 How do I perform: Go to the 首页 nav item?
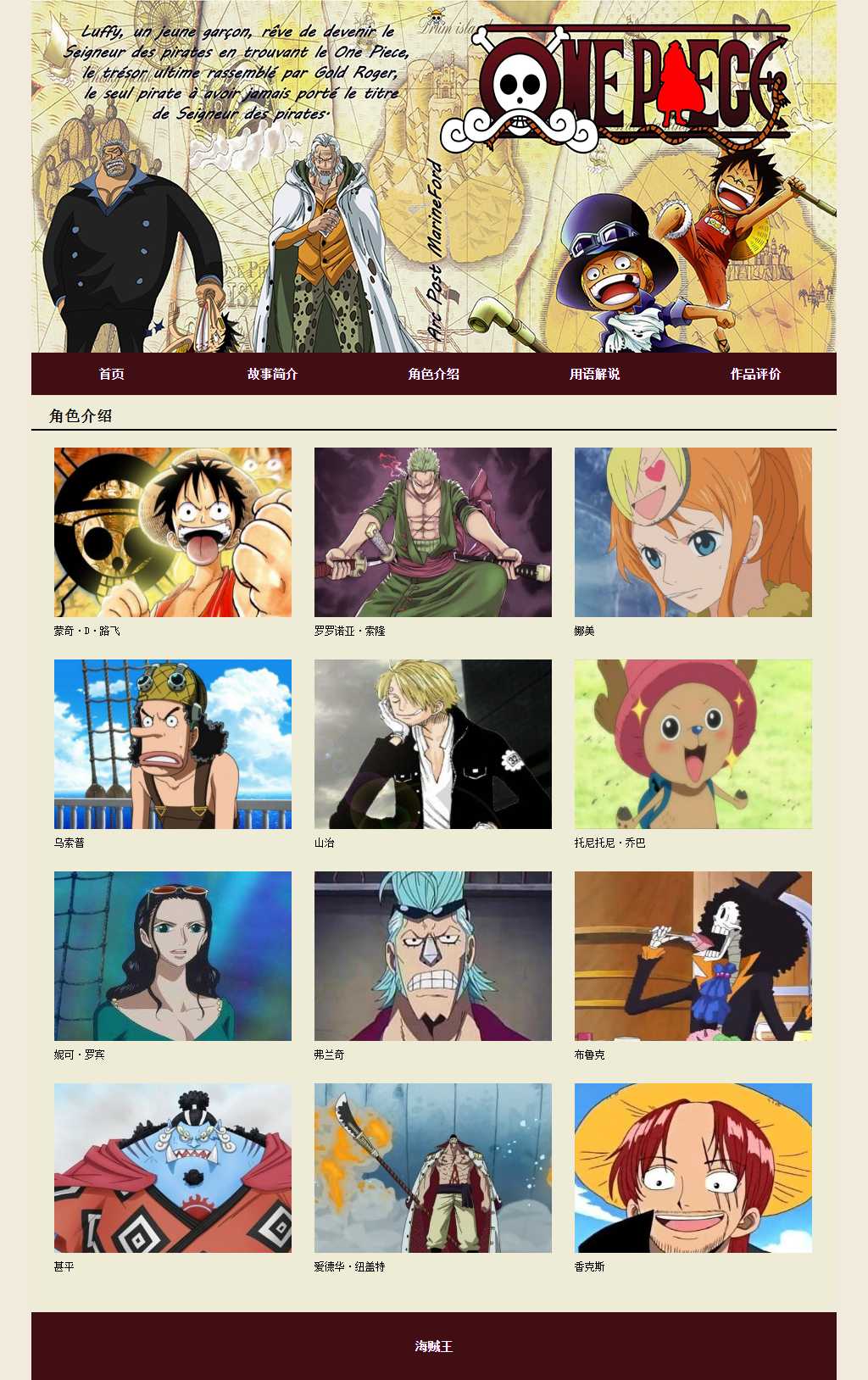[x=112, y=374]
